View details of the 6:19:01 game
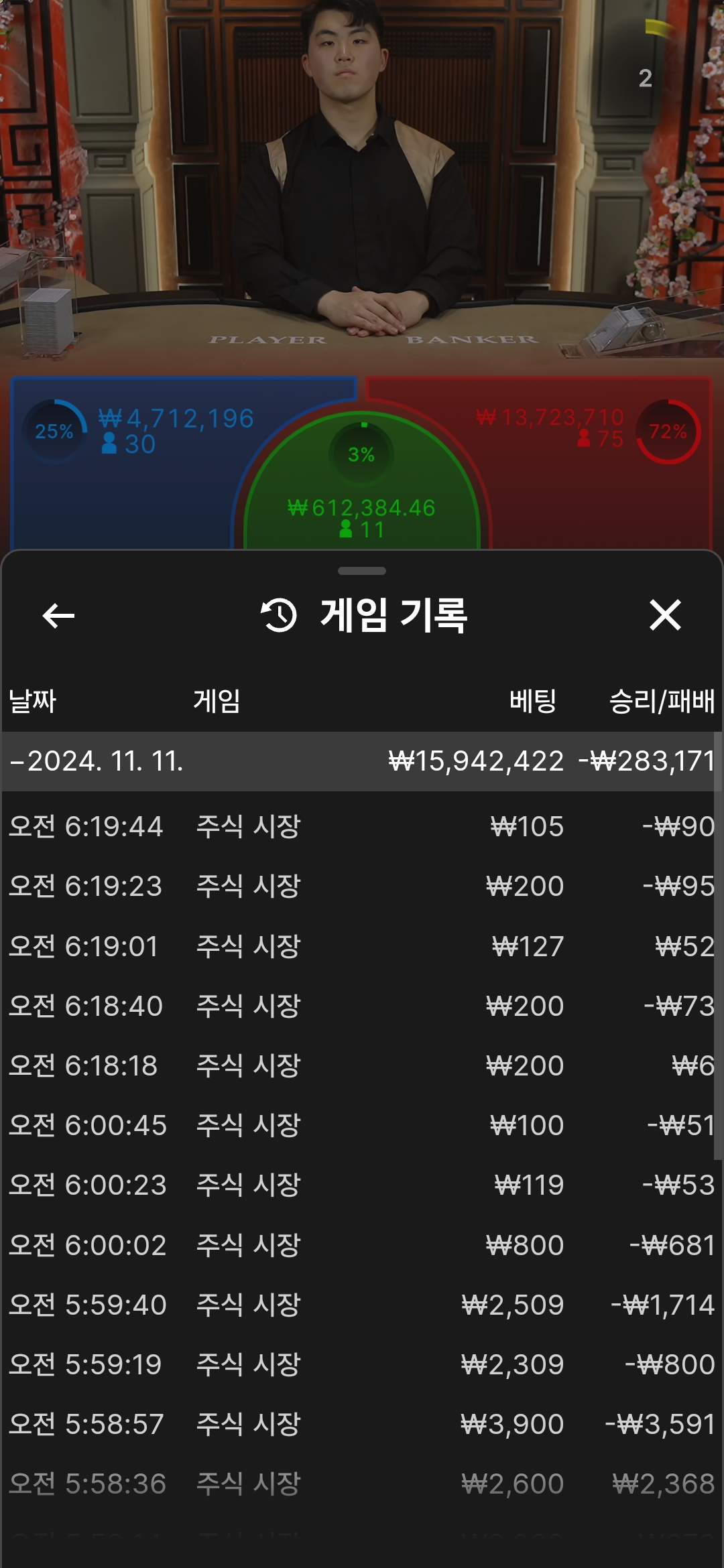The height and width of the screenshot is (1568, 724). 362,946
